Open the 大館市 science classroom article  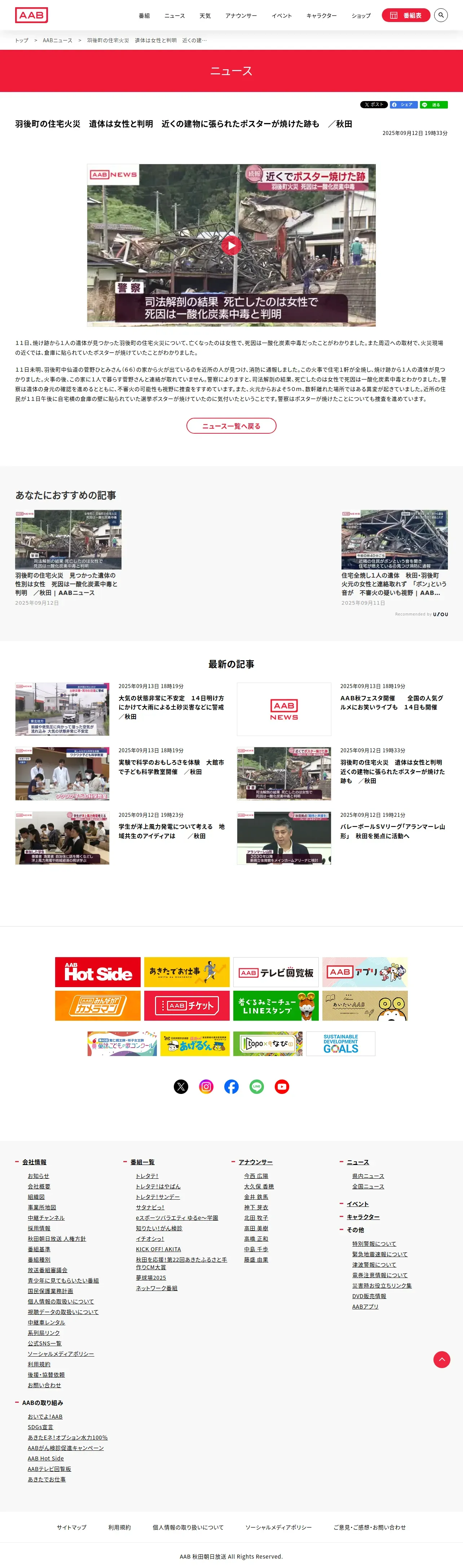click(x=171, y=767)
